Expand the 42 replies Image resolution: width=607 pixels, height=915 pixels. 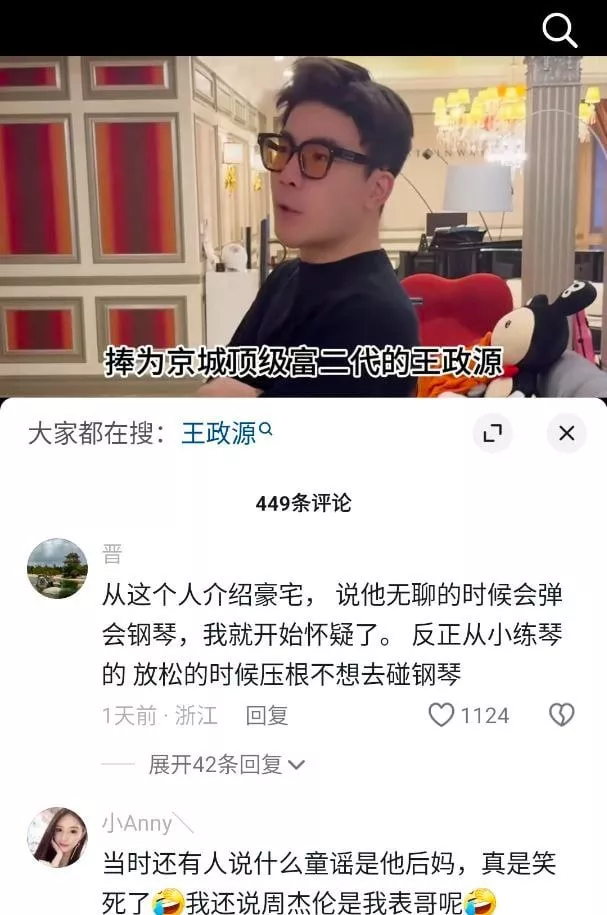(227, 765)
